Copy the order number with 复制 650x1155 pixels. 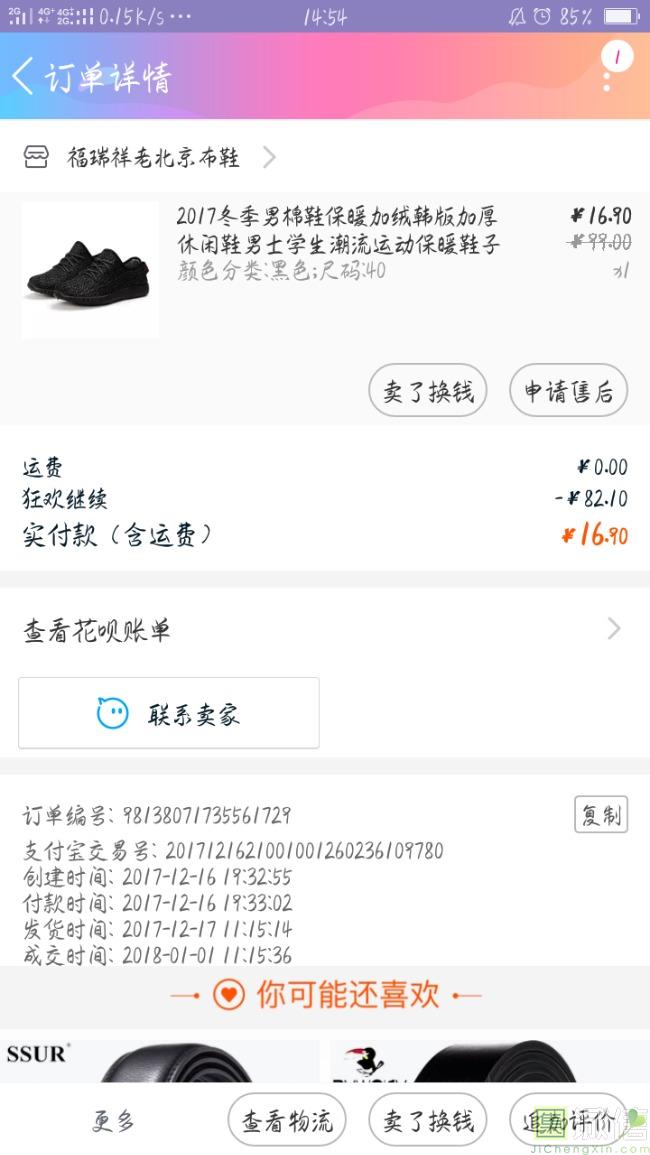click(x=601, y=815)
